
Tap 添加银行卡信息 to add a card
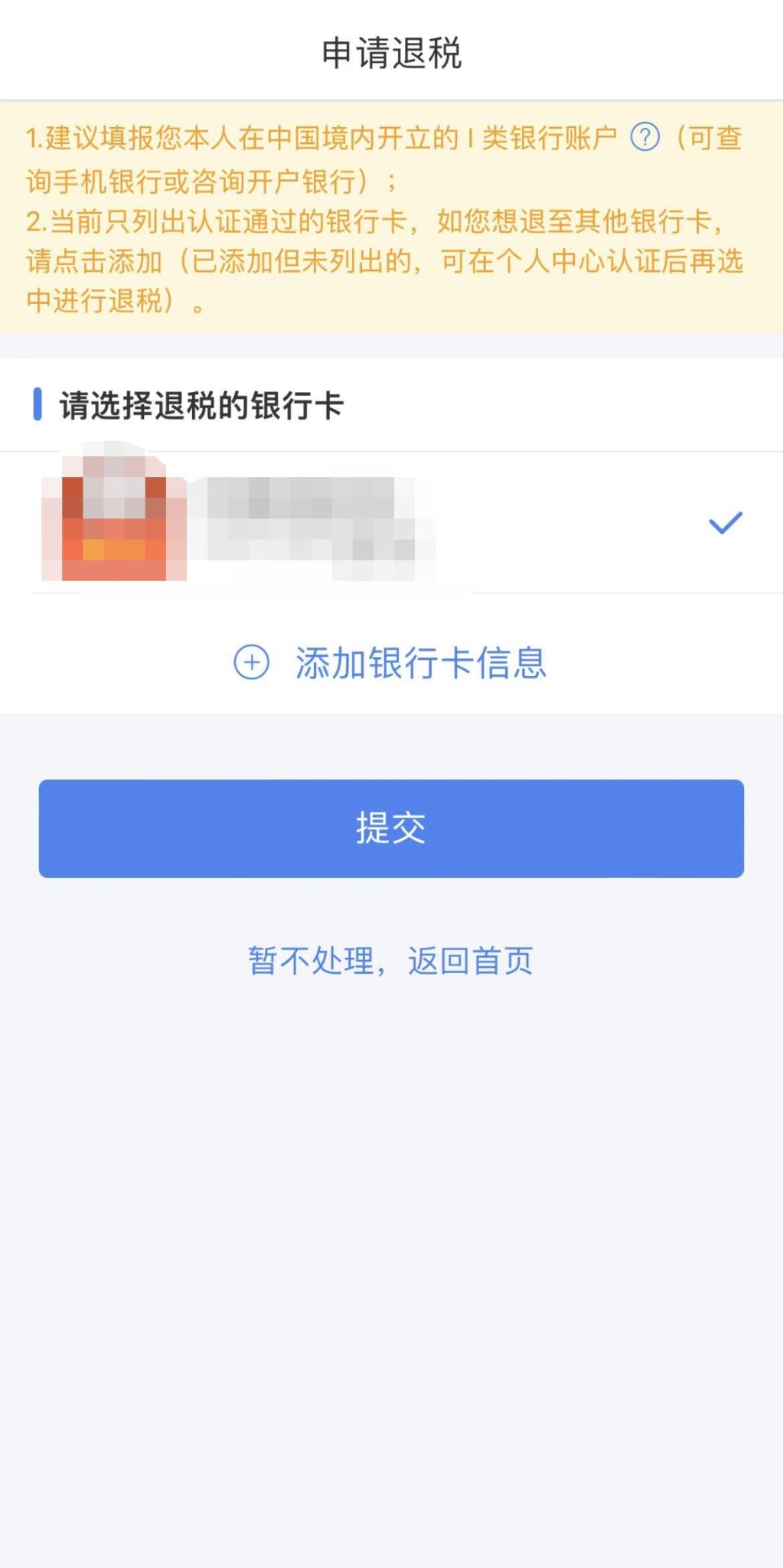coord(391,663)
